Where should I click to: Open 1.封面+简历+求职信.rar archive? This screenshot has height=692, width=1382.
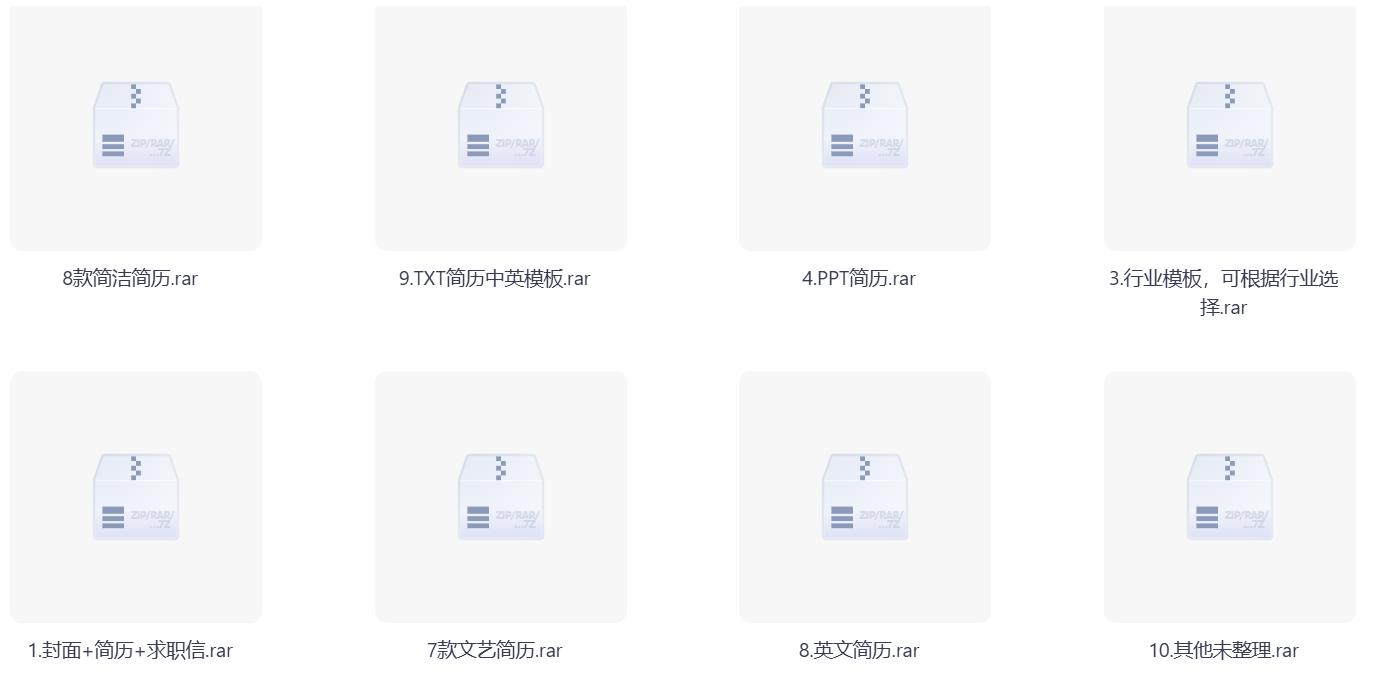coord(136,497)
